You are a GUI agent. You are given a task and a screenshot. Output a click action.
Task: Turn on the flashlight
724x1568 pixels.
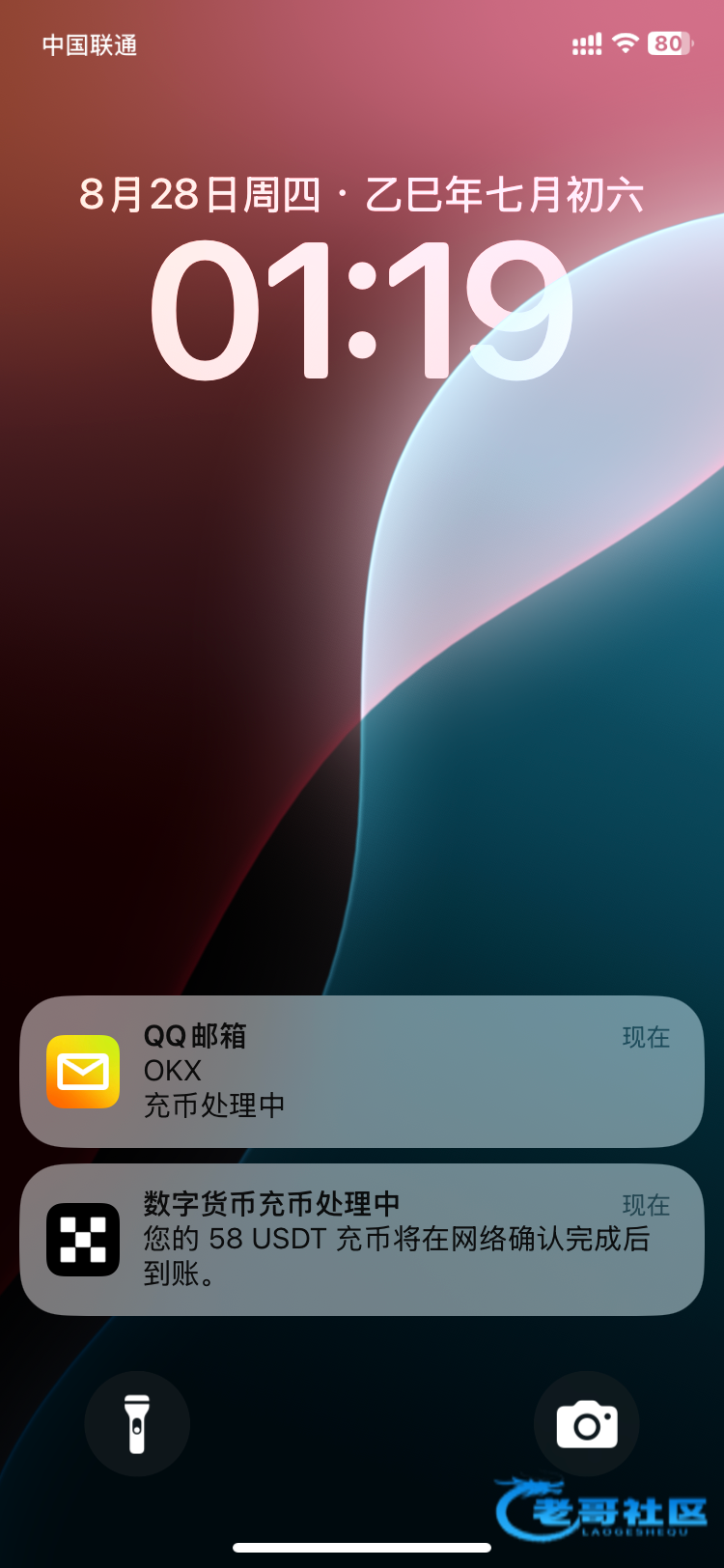[x=137, y=1424]
